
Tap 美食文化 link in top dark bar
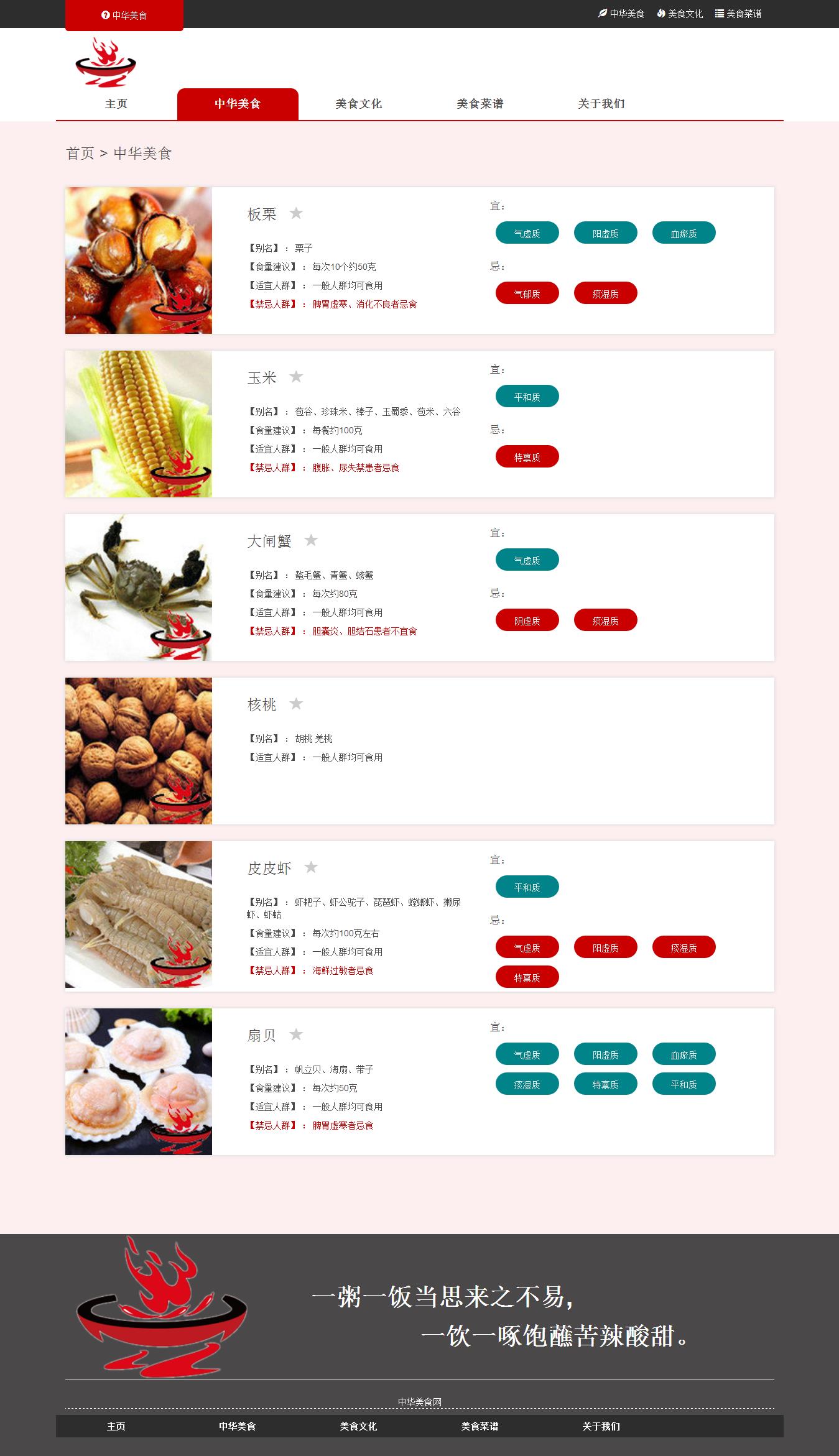(680, 14)
